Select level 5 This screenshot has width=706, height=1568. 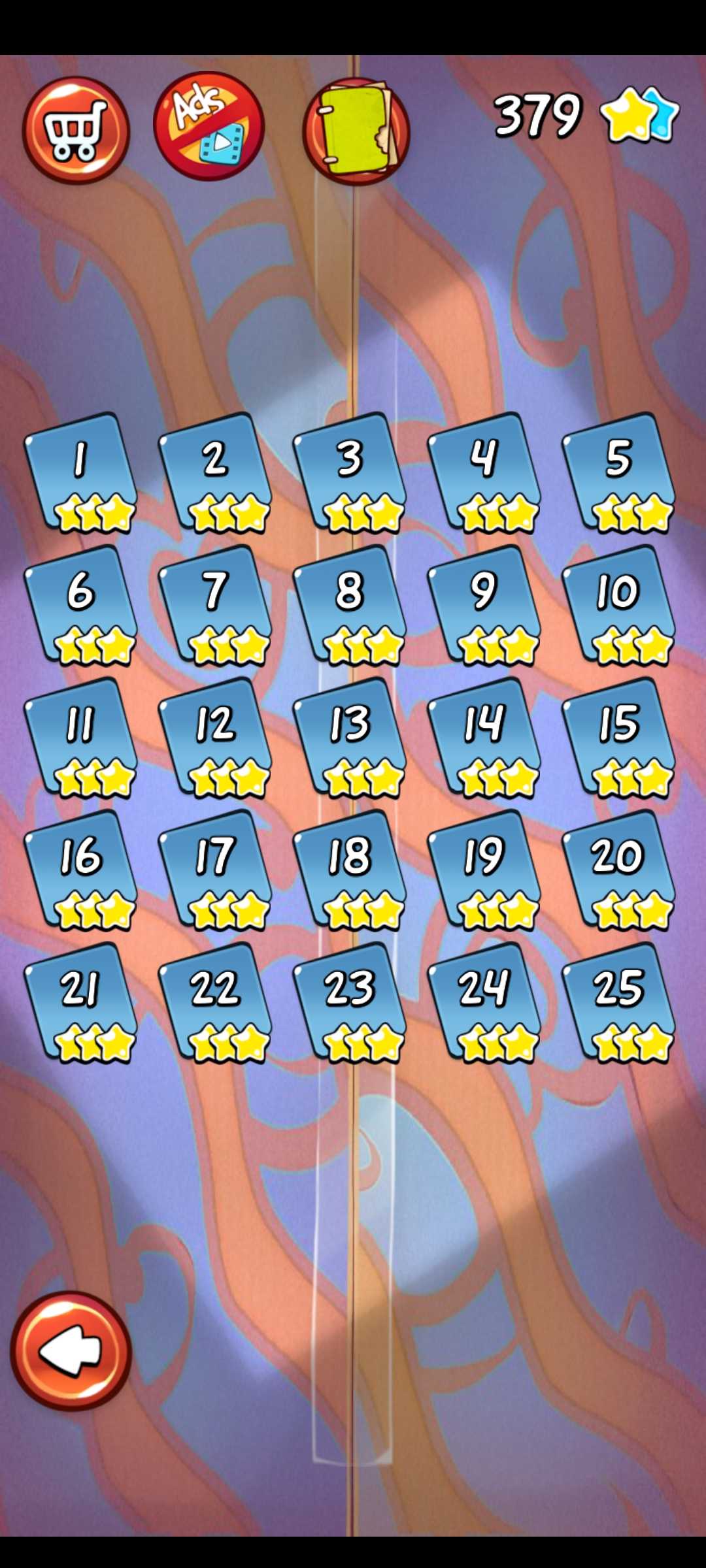pos(618,474)
